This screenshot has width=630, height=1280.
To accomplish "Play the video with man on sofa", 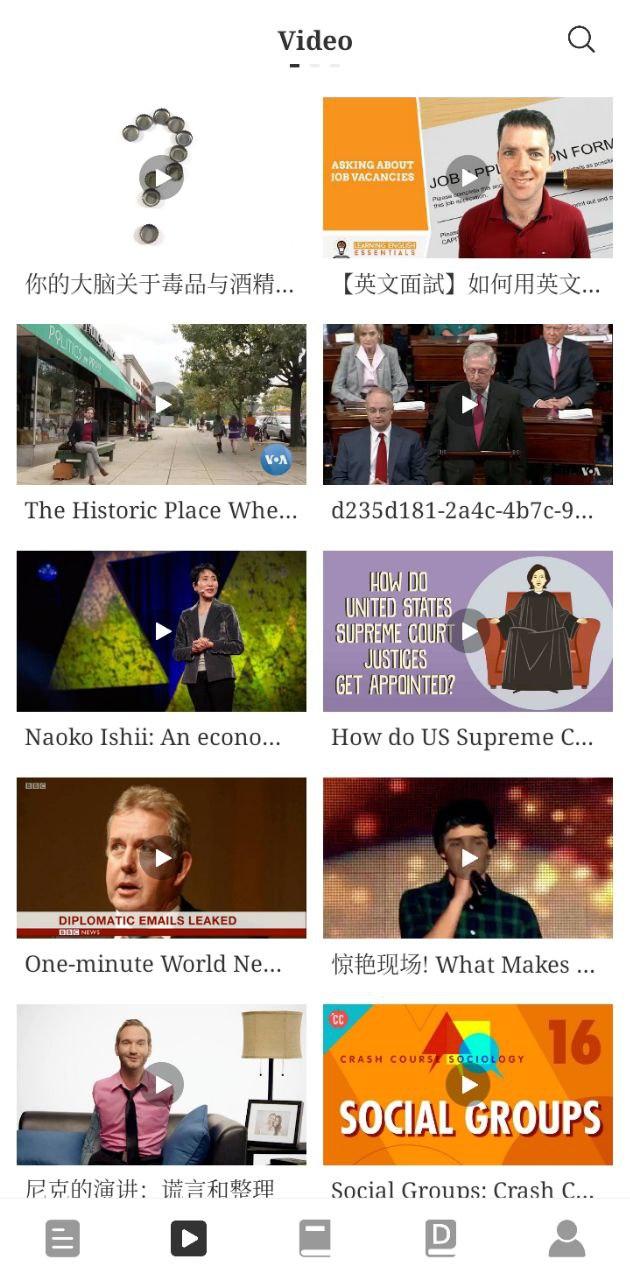I will 161,1084.
